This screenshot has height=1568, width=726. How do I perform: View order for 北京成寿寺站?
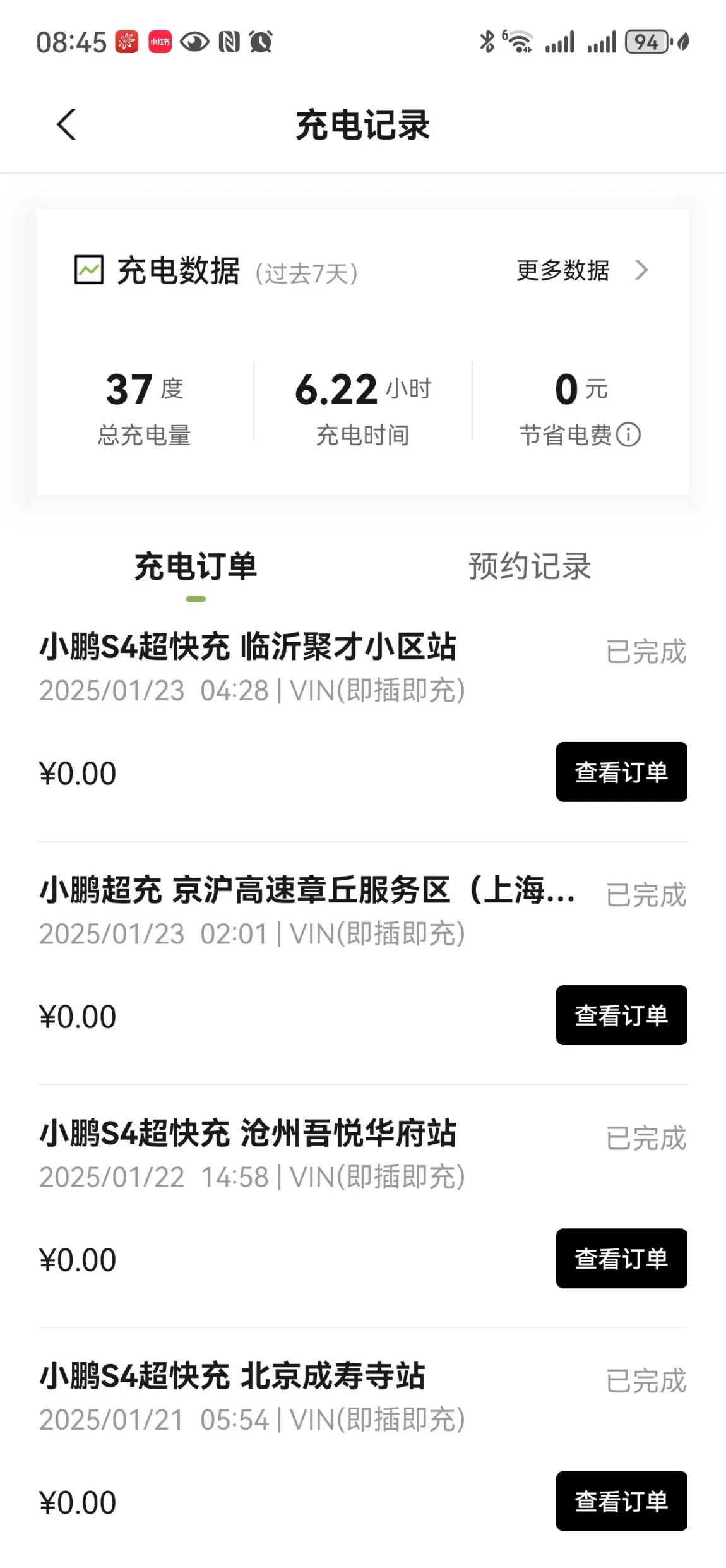pos(621,1501)
